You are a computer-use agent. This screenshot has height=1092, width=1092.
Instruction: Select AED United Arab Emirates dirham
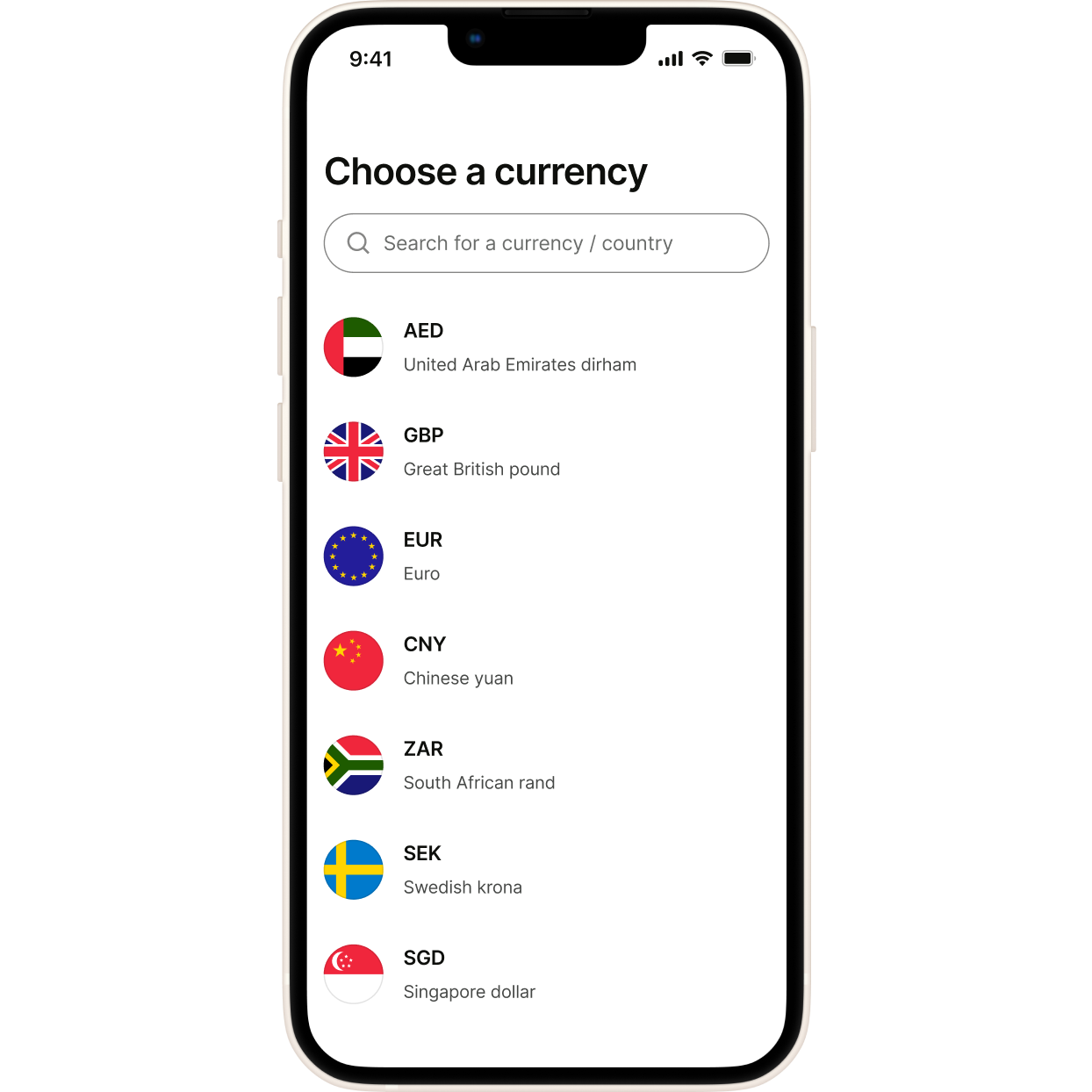518,348
